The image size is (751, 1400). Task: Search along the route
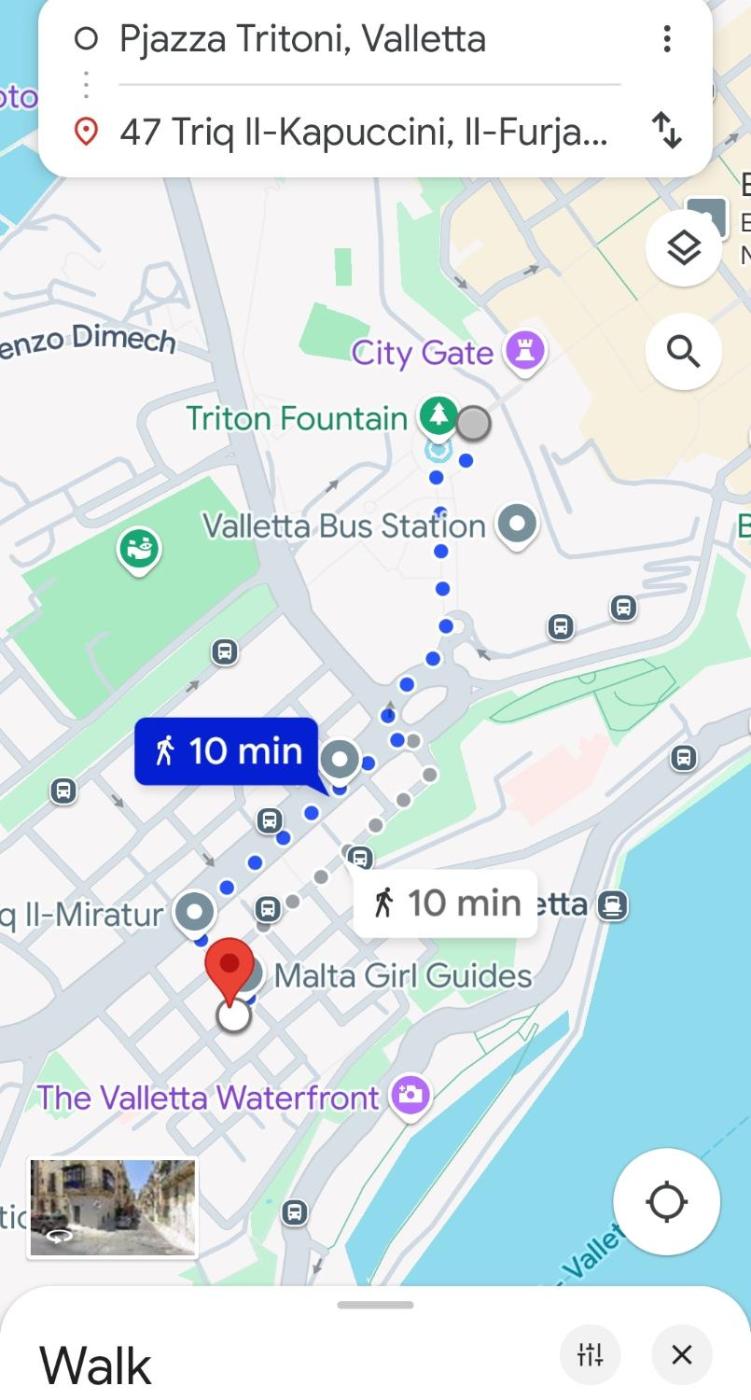(683, 352)
